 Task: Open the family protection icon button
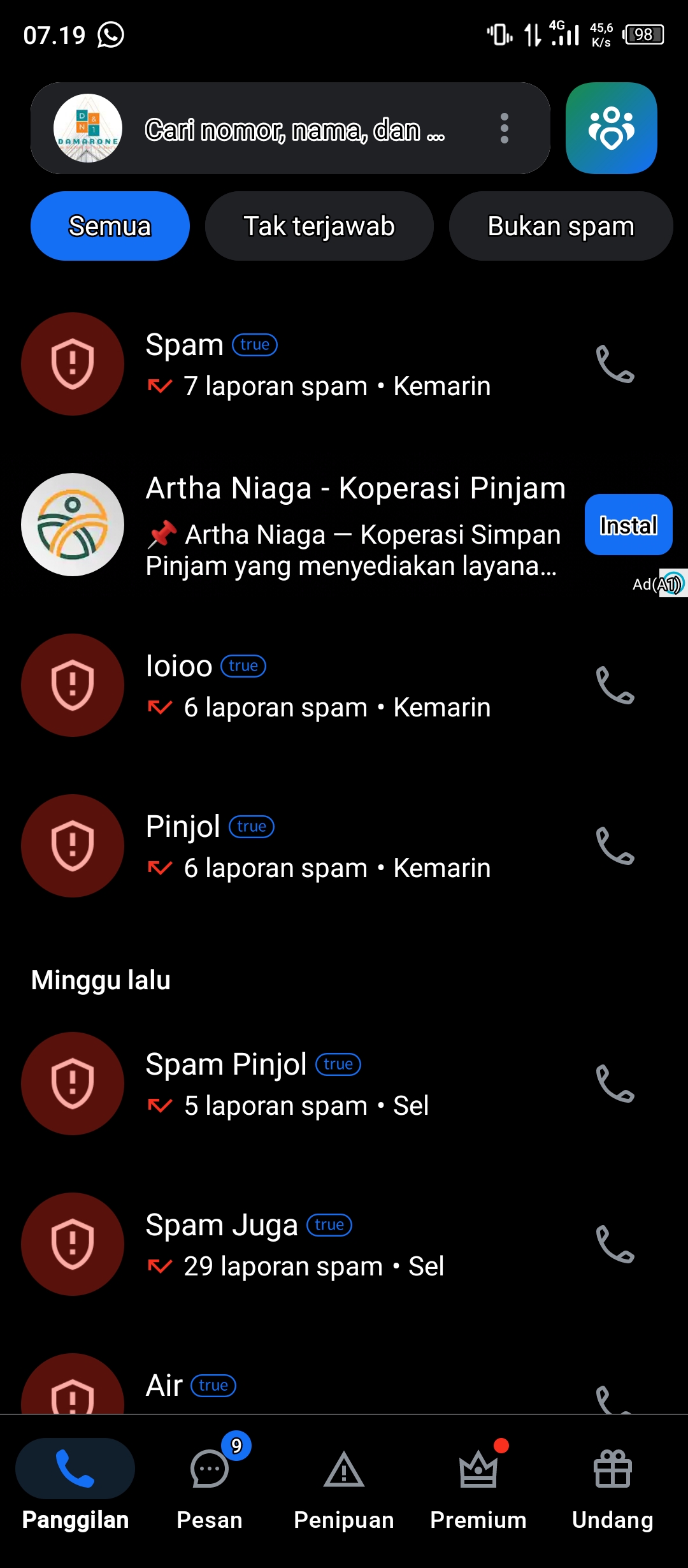point(611,128)
